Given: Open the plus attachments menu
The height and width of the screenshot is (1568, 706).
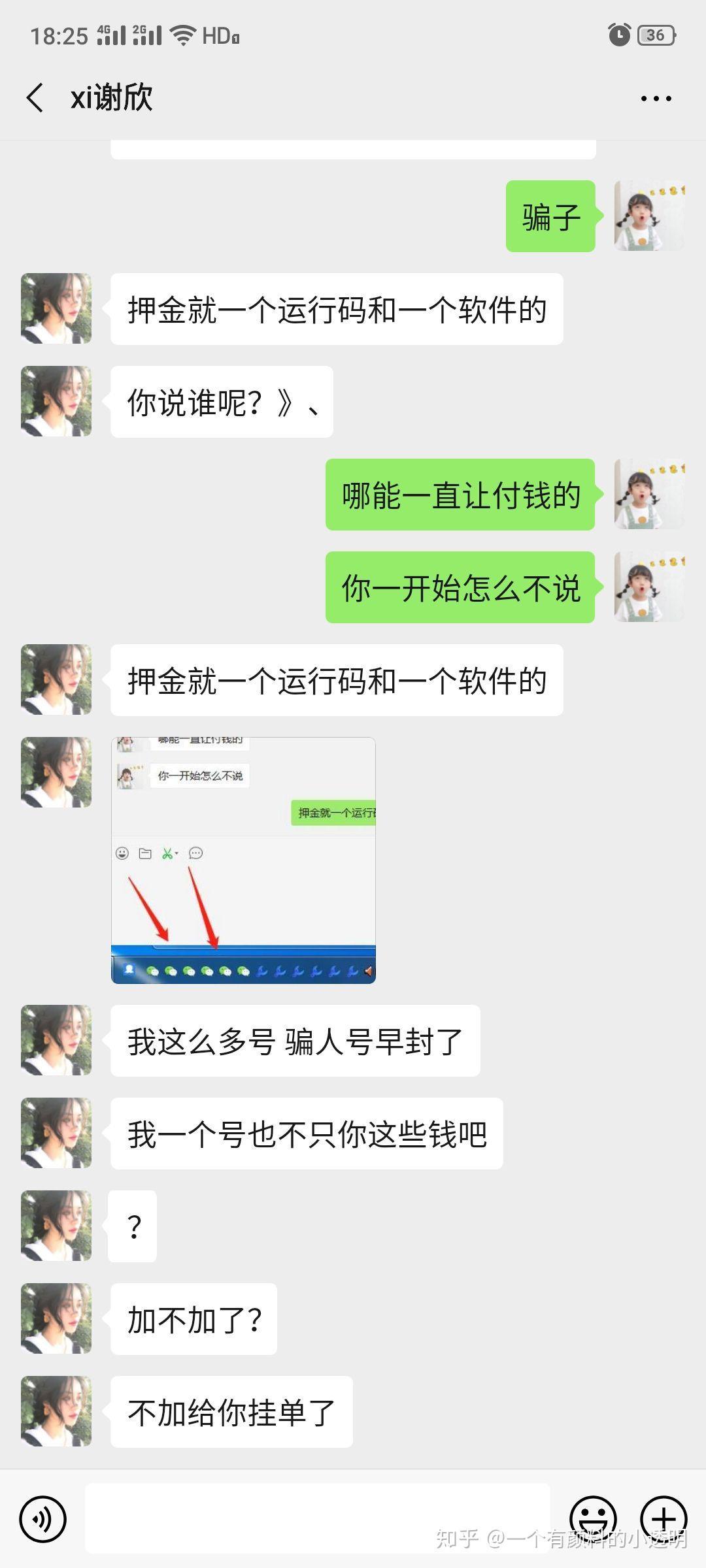Looking at the screenshot, I should click(664, 1518).
